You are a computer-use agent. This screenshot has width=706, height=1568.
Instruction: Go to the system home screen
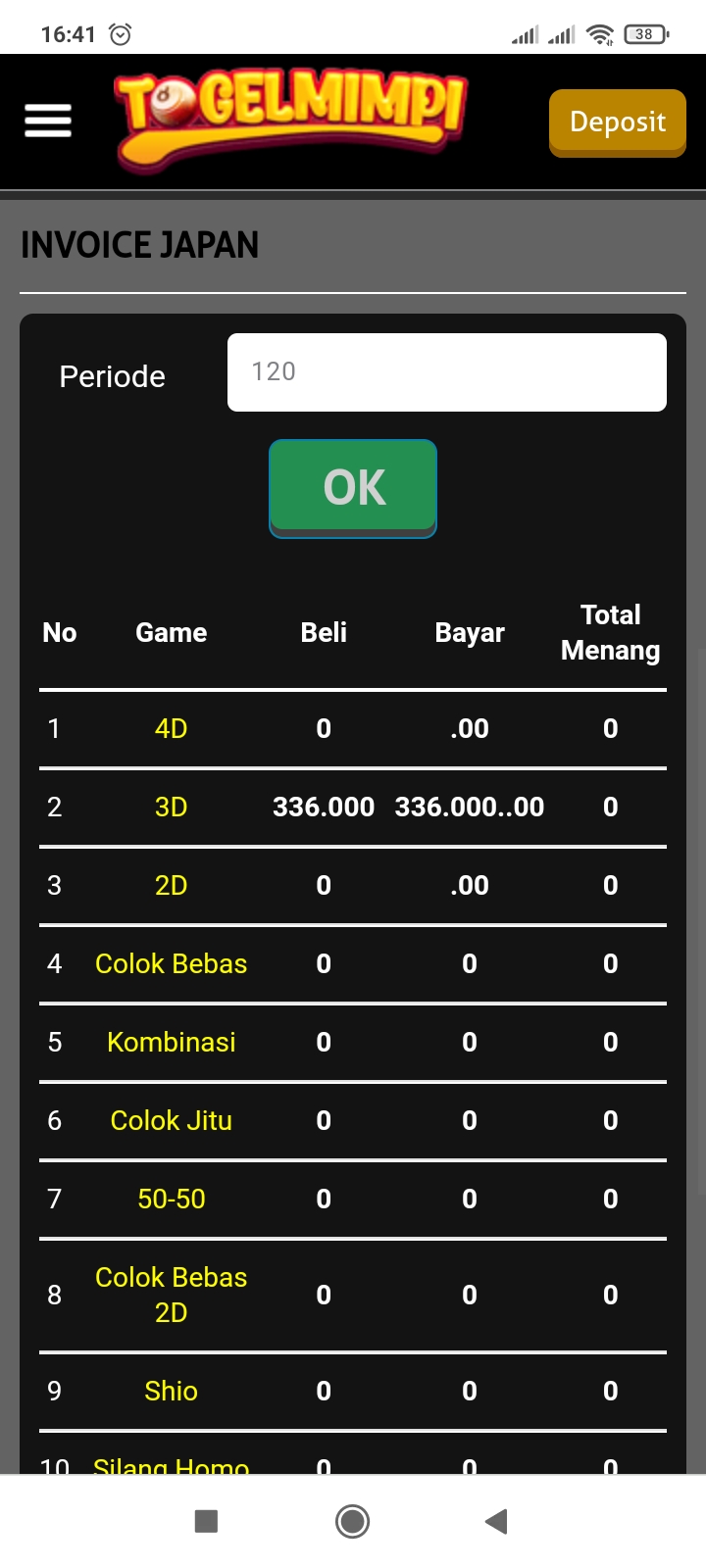click(x=352, y=1521)
